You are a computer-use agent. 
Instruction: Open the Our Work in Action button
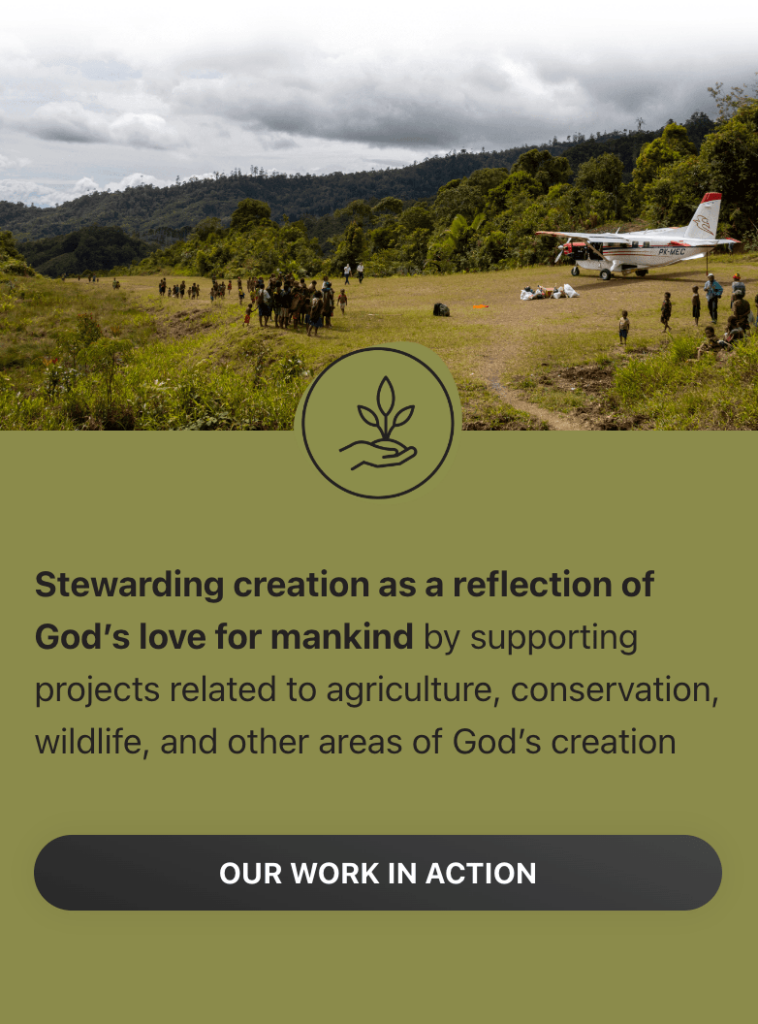click(378, 872)
